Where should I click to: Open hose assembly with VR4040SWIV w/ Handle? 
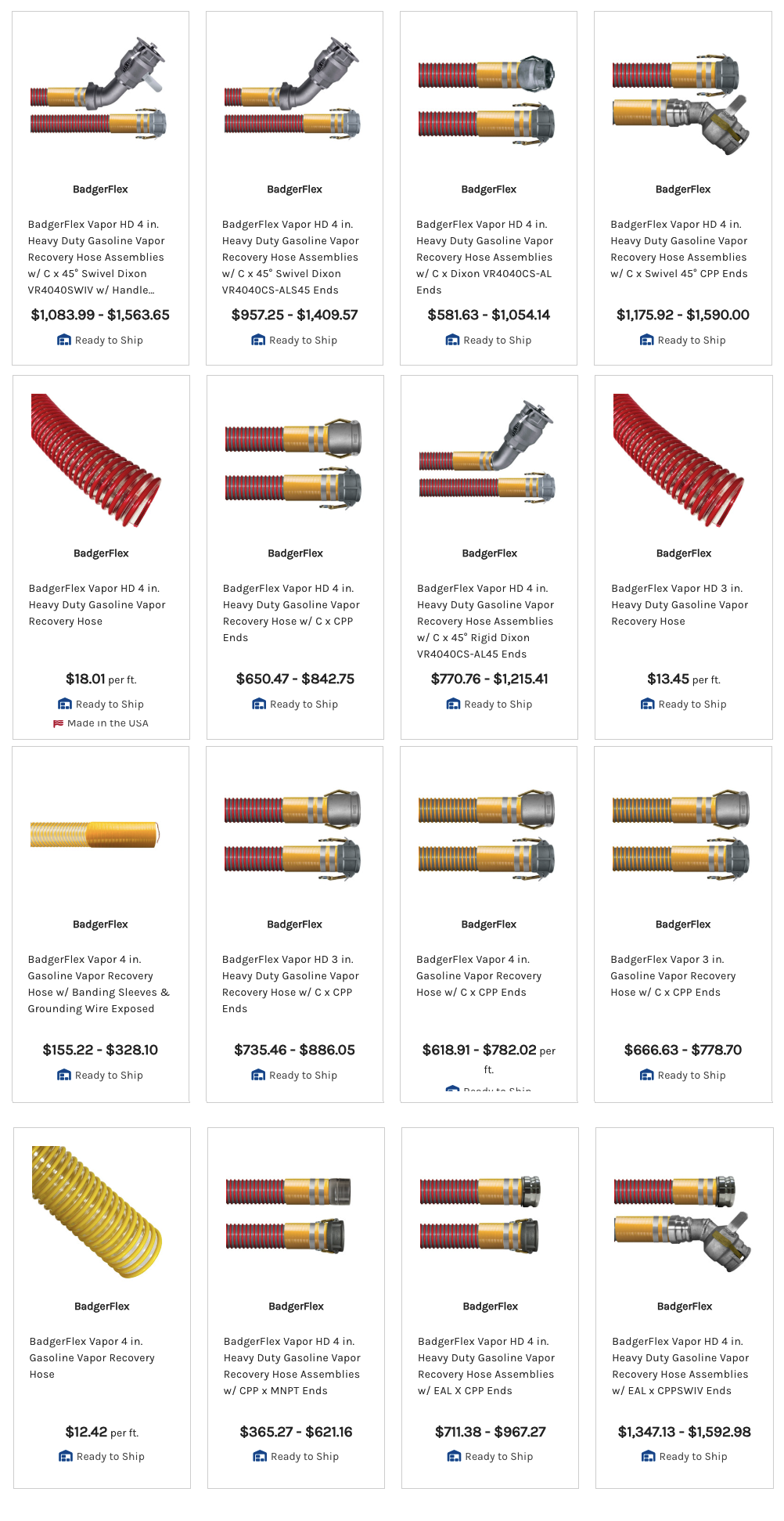[96, 257]
